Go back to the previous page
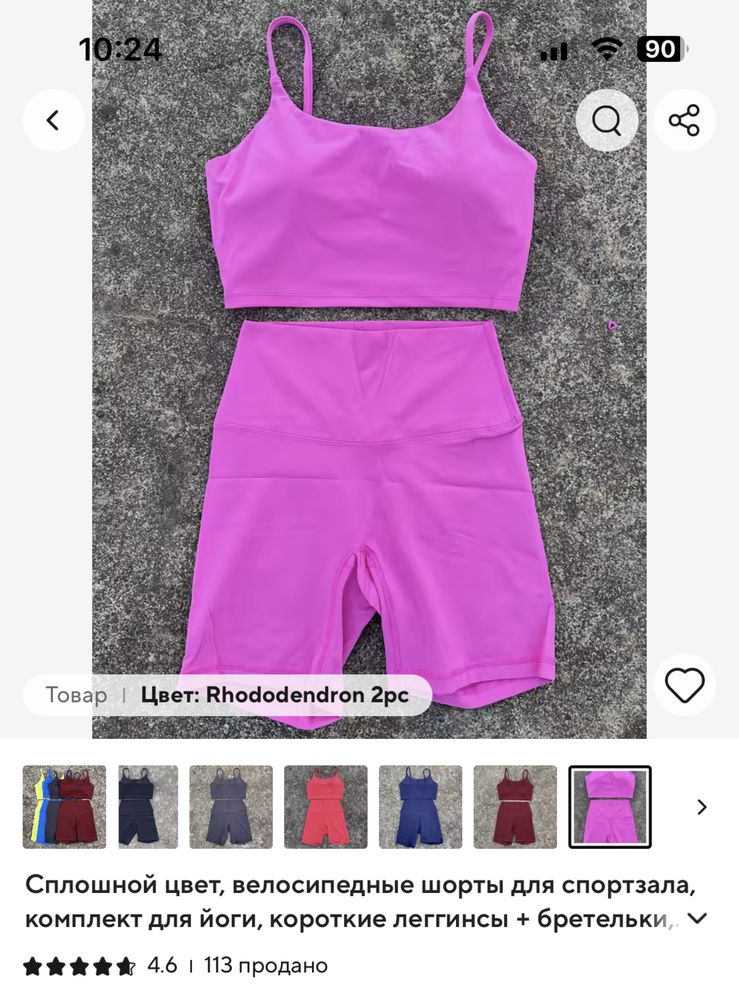This screenshot has height=999, width=739. 53,121
